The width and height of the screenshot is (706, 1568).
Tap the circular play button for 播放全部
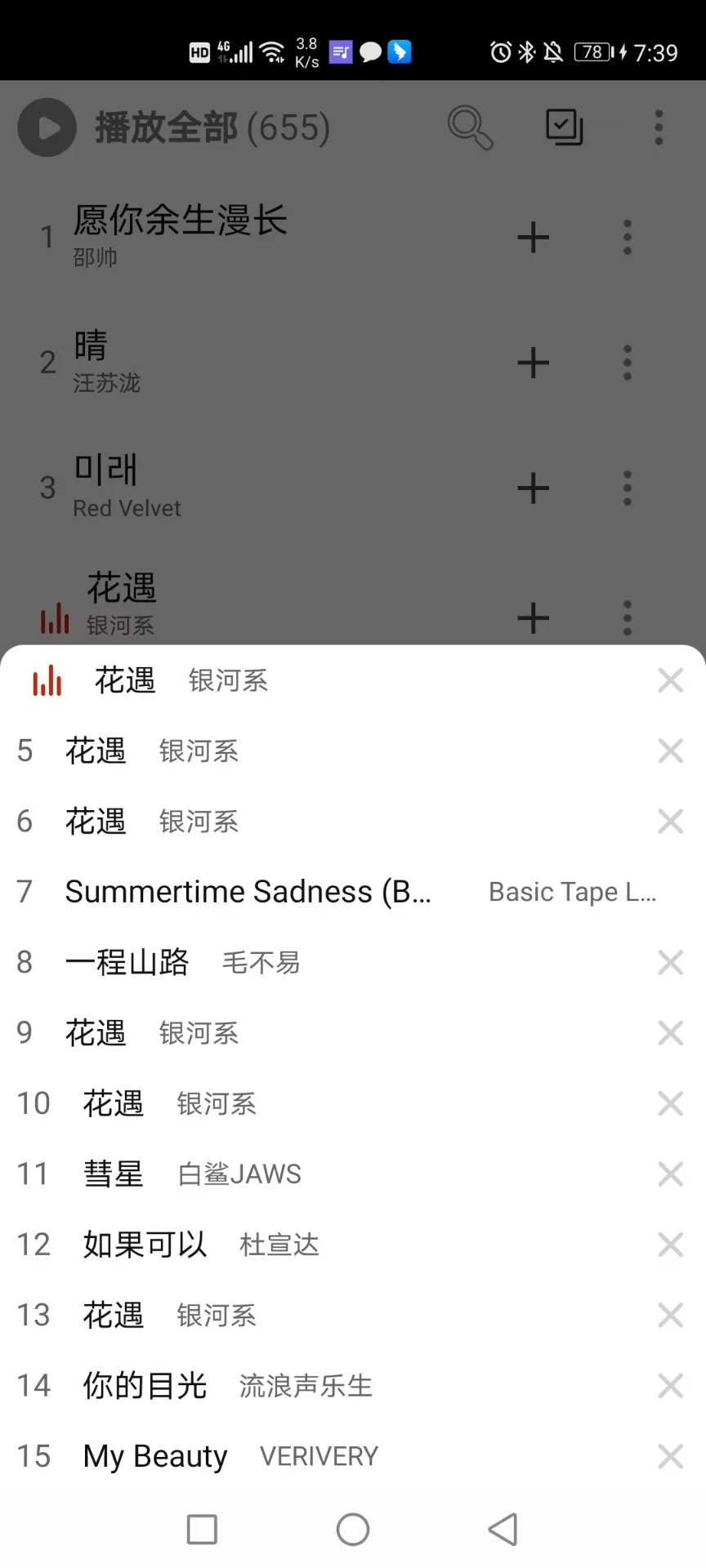coord(47,127)
